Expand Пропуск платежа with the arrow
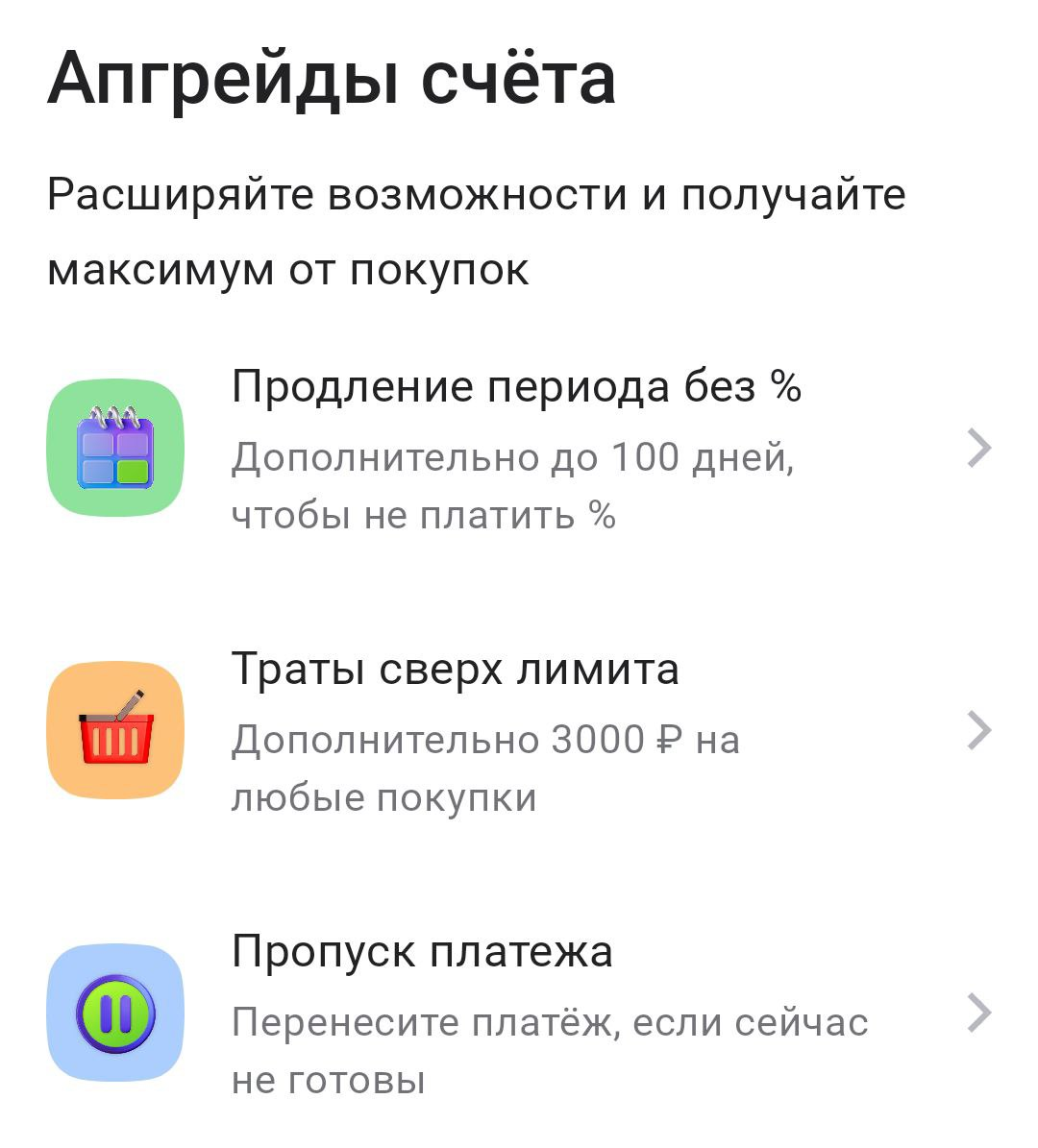Screen dimensions: 1038x1148 click(978, 1010)
